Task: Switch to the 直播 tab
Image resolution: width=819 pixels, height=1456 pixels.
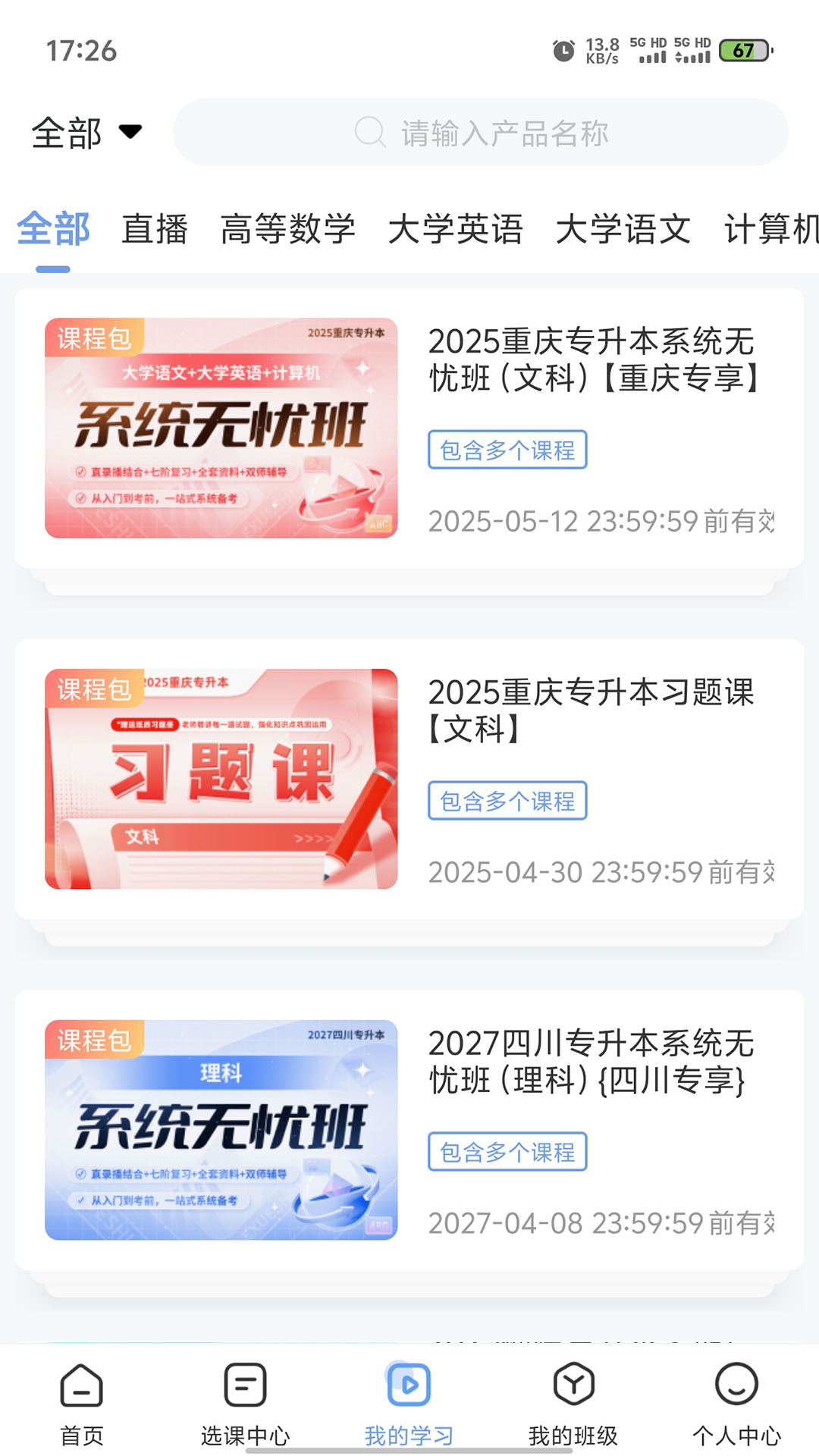Action: [155, 229]
